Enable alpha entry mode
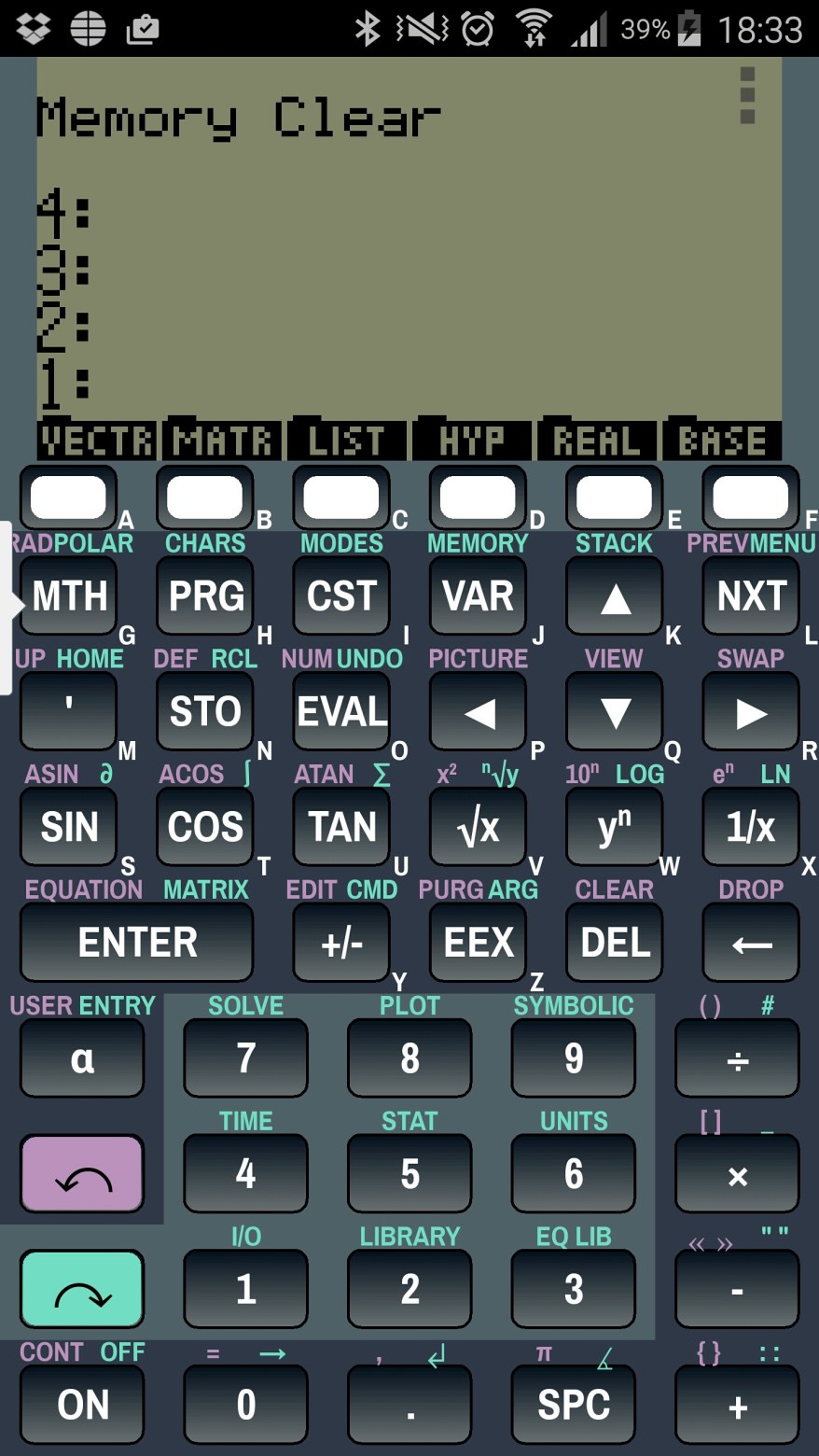819x1456 pixels. click(81, 1057)
